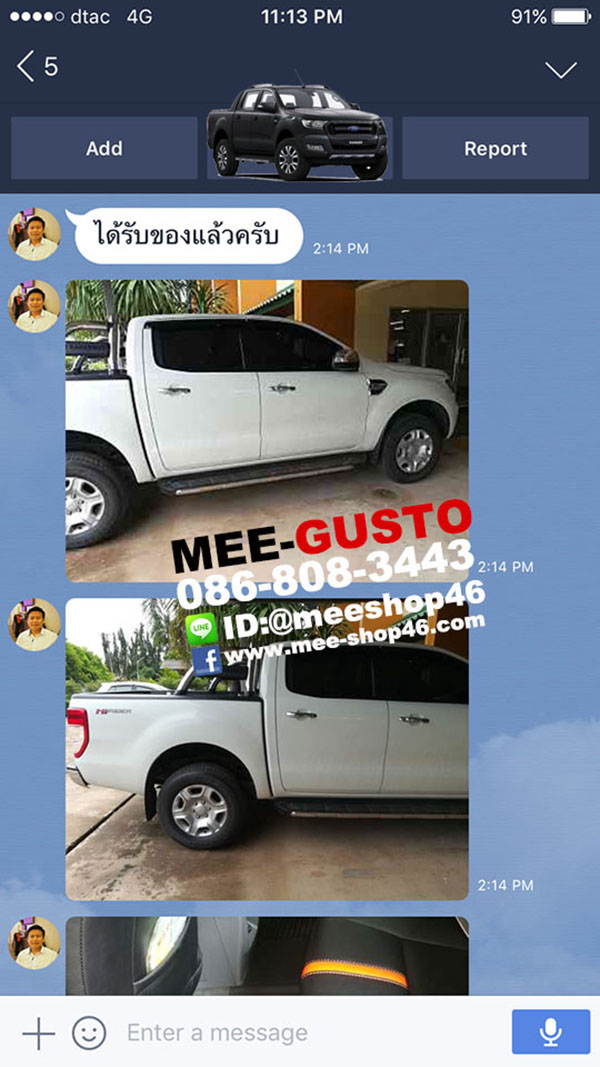Report this contact
The height and width of the screenshot is (1067, 600).
point(495,148)
